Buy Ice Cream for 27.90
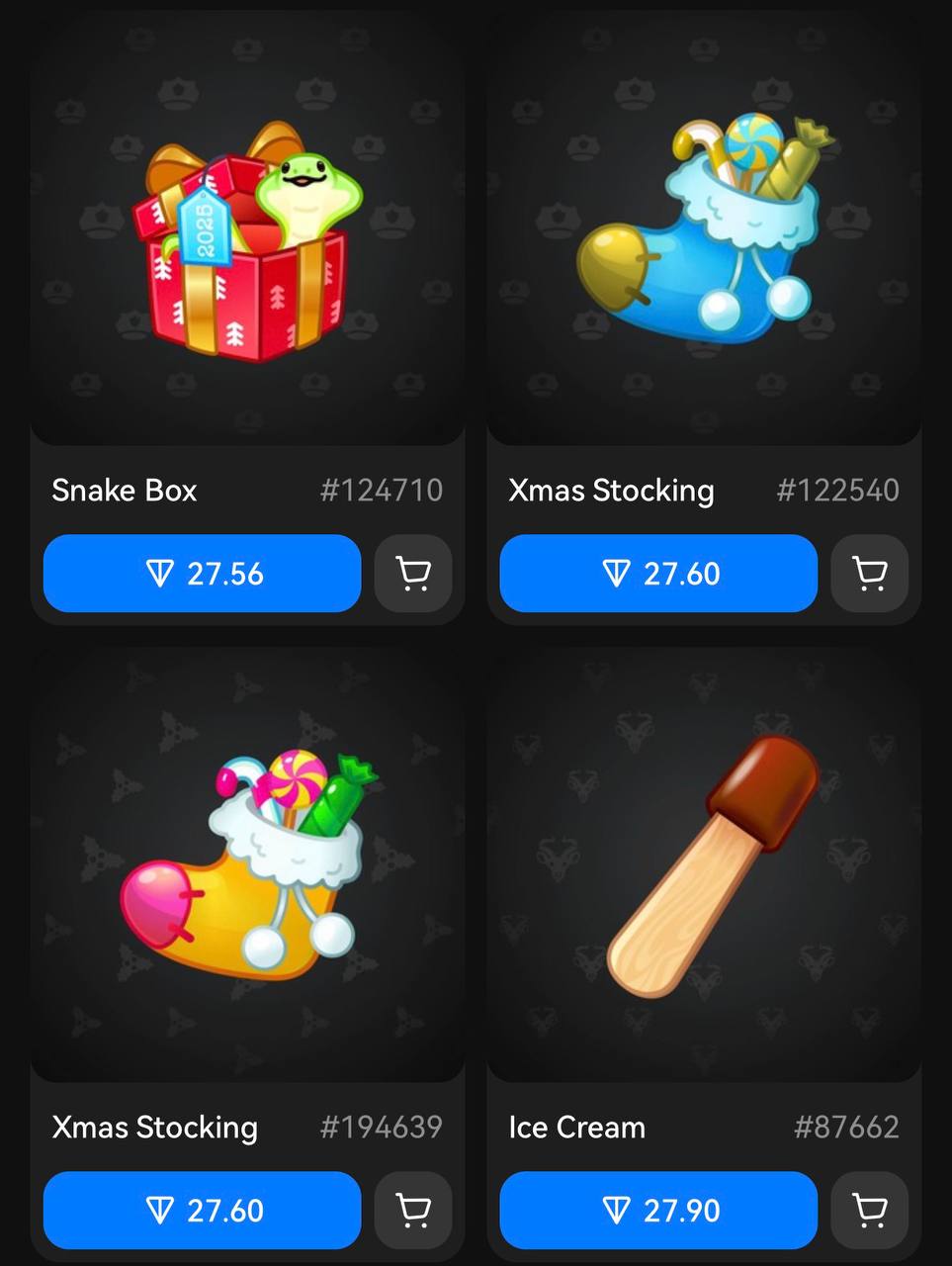This screenshot has height=1266, width=952. pyautogui.click(x=658, y=1210)
